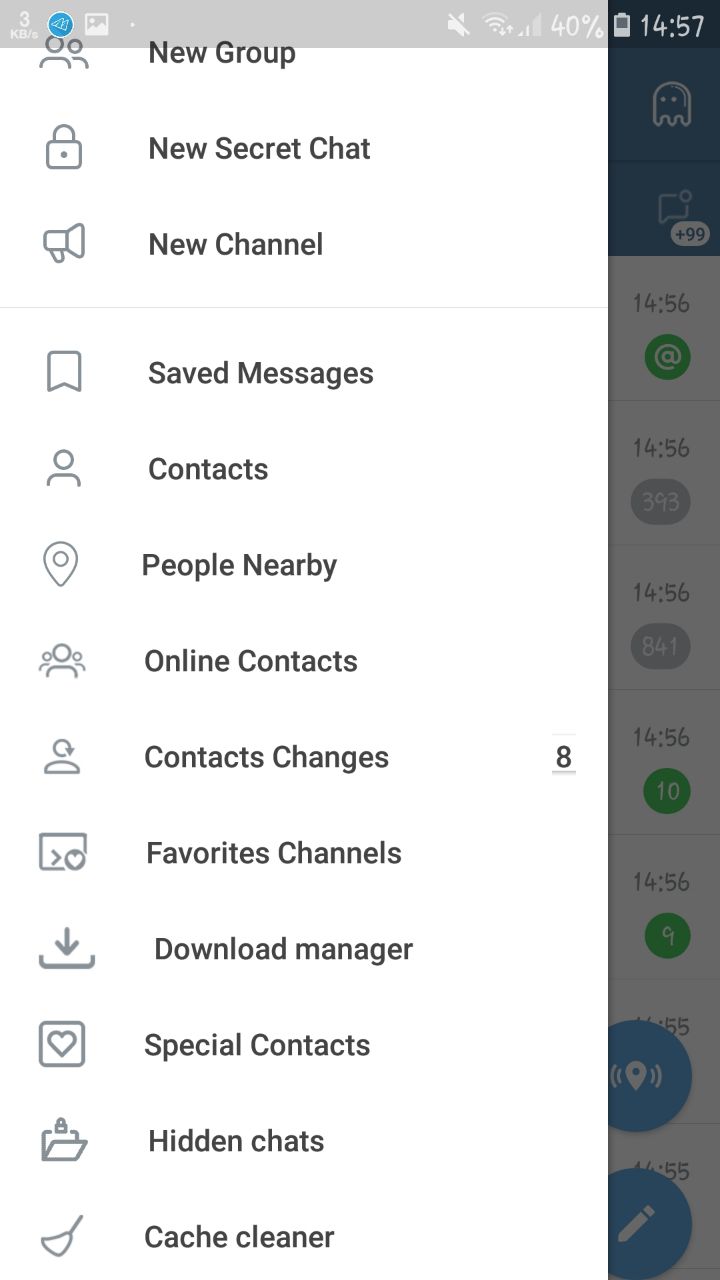This screenshot has width=720, height=1280.
Task: Open Saved Messages
Action: (304, 373)
